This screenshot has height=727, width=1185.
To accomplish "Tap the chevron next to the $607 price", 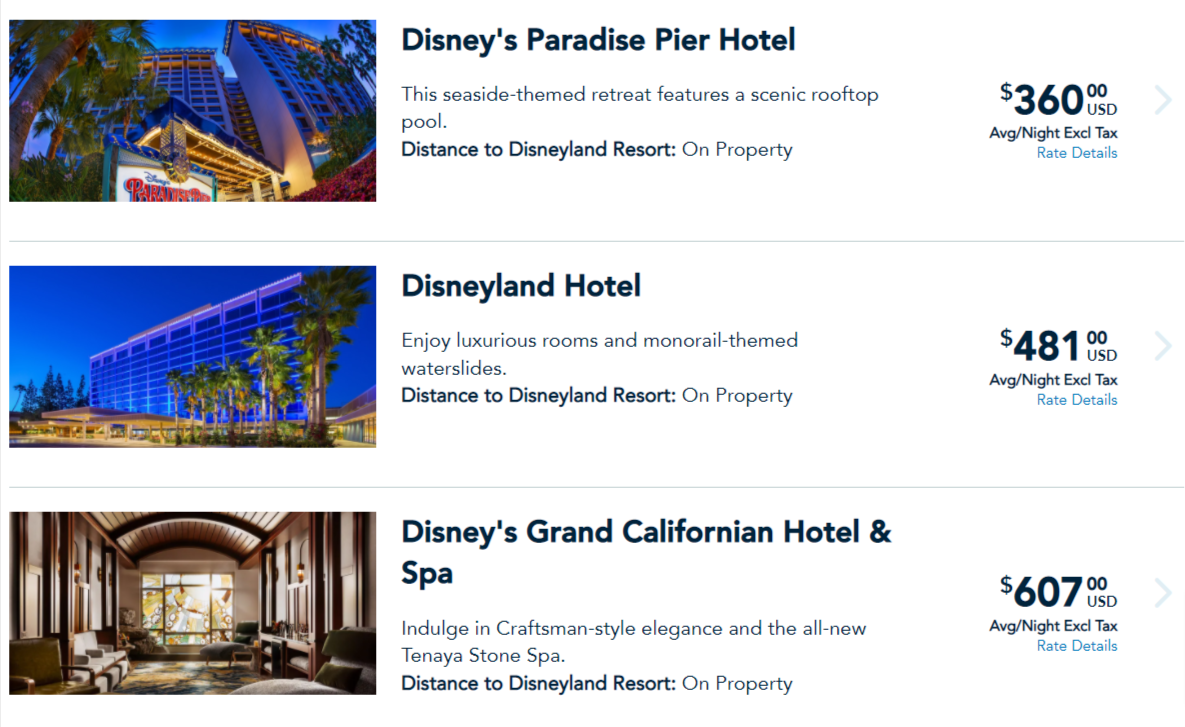I will coord(1162,593).
